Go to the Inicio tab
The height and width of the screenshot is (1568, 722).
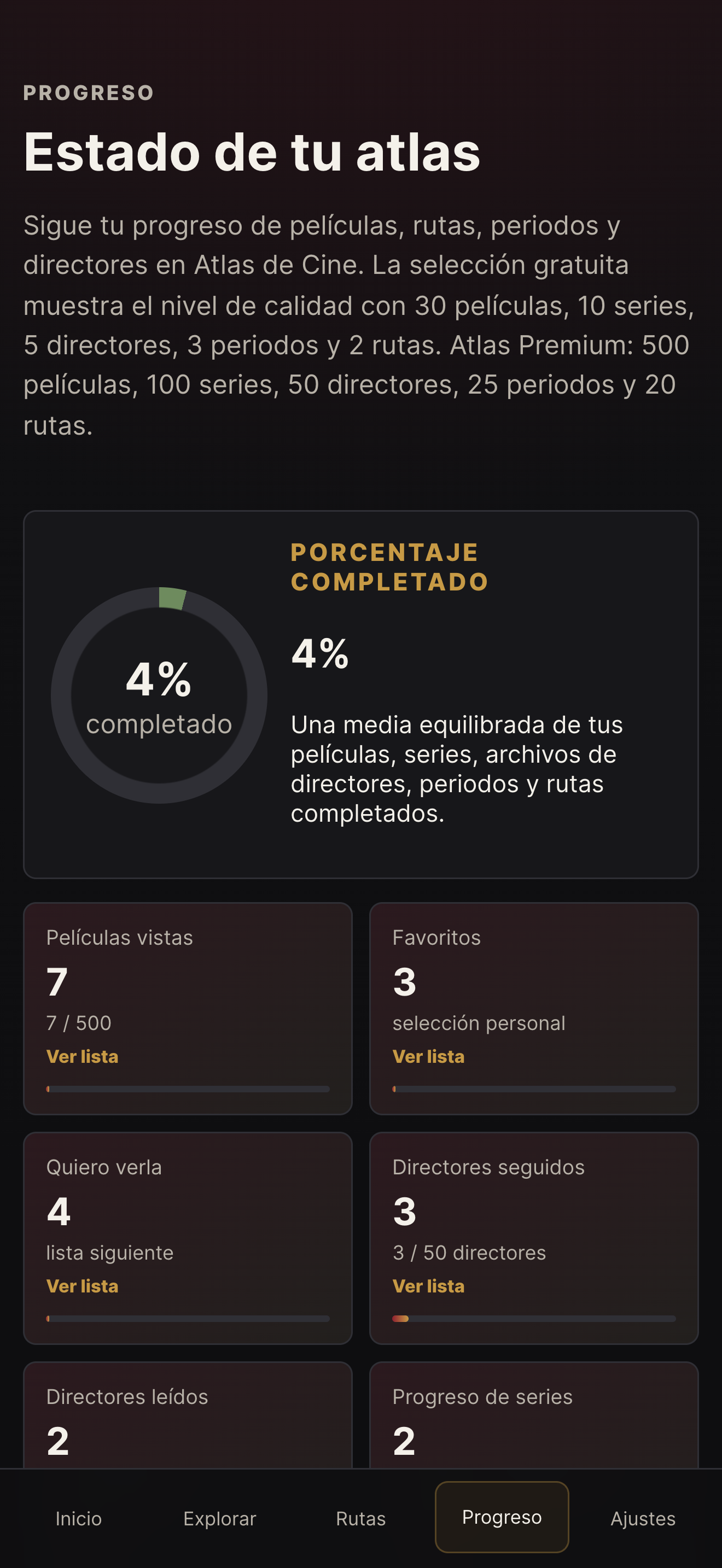coord(79,1518)
